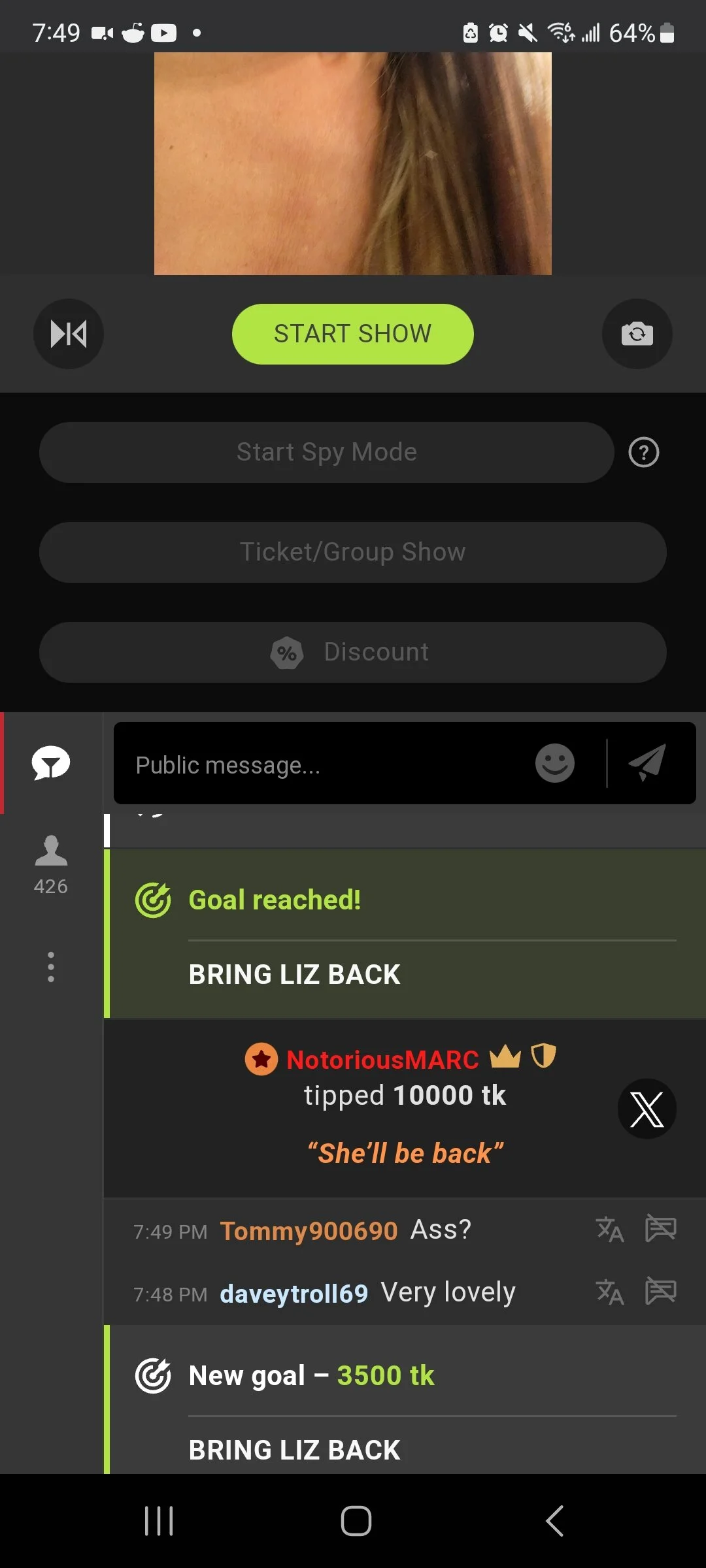This screenshot has width=706, height=1568.
Task: Mirror the camera preview
Action: [x=69, y=334]
